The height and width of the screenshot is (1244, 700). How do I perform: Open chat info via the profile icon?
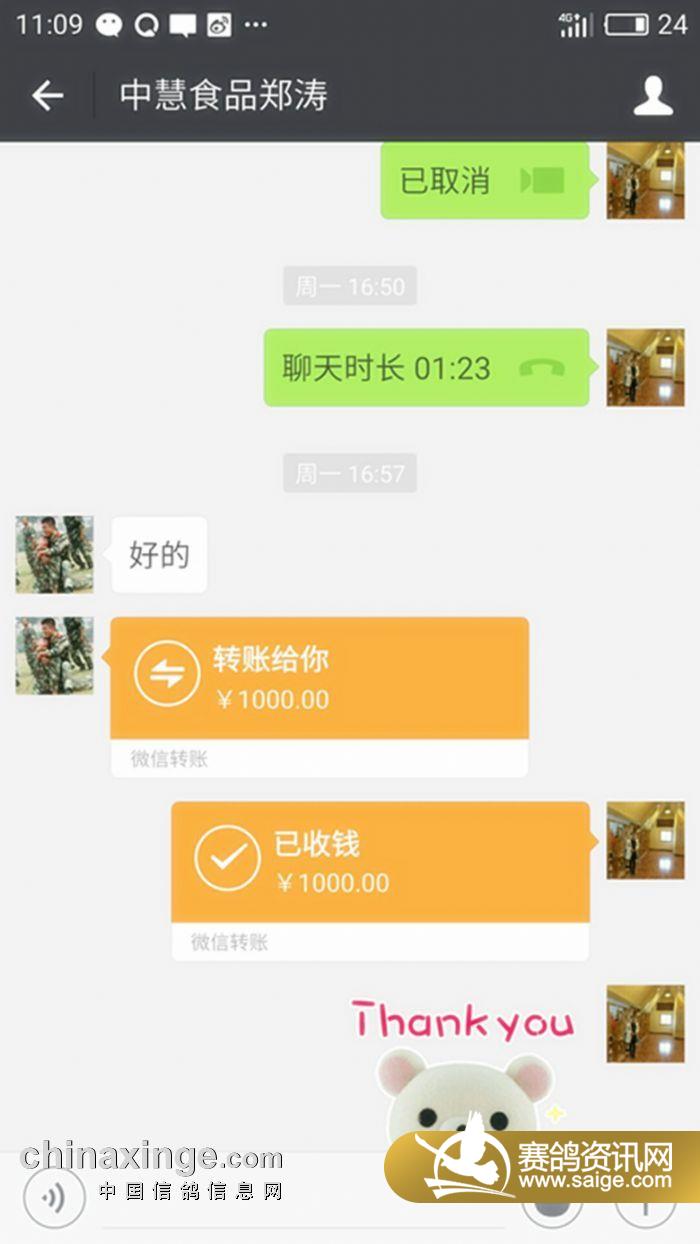pyautogui.click(x=653, y=96)
